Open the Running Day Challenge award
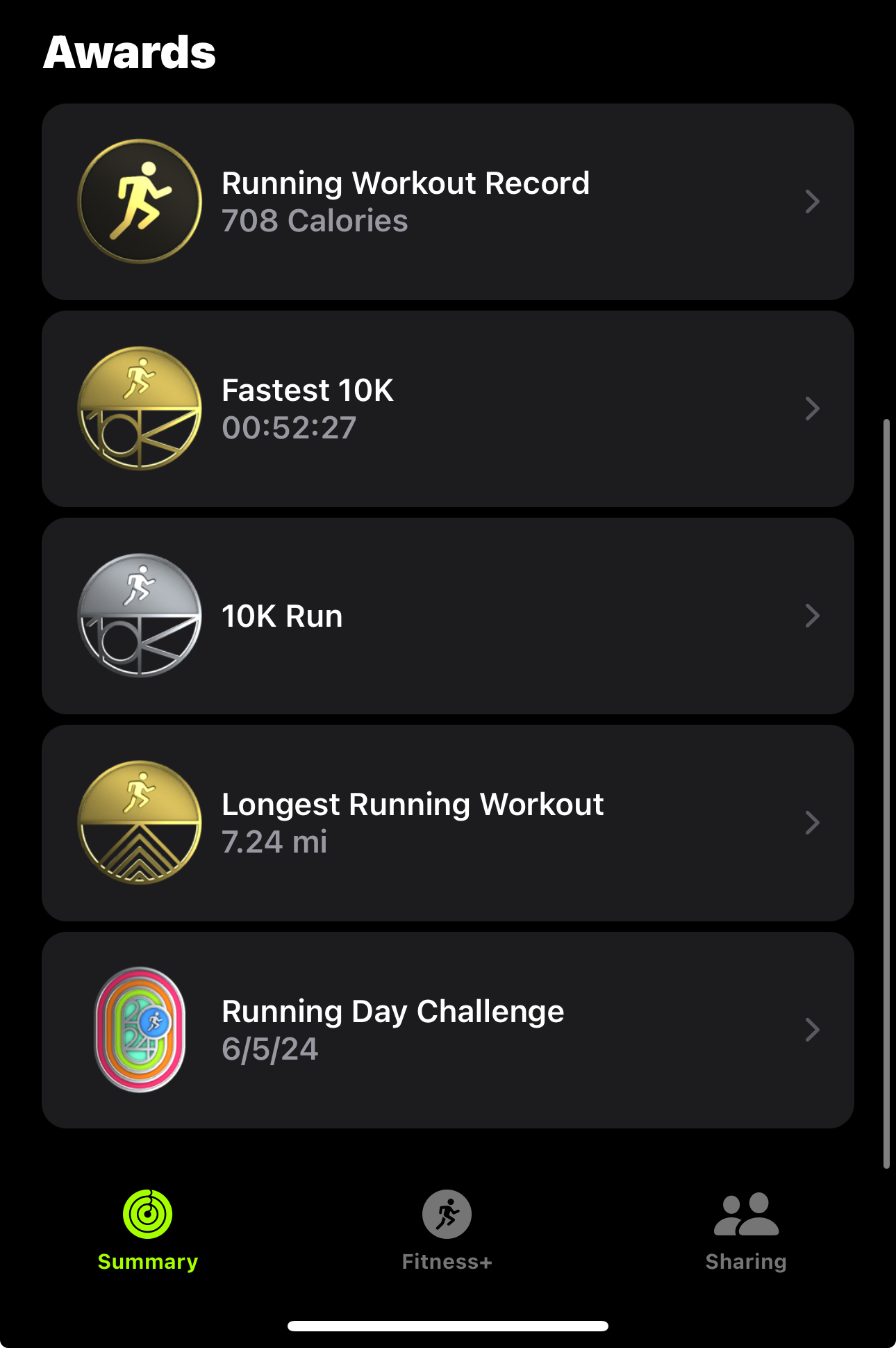The image size is (896, 1348). (447, 1030)
